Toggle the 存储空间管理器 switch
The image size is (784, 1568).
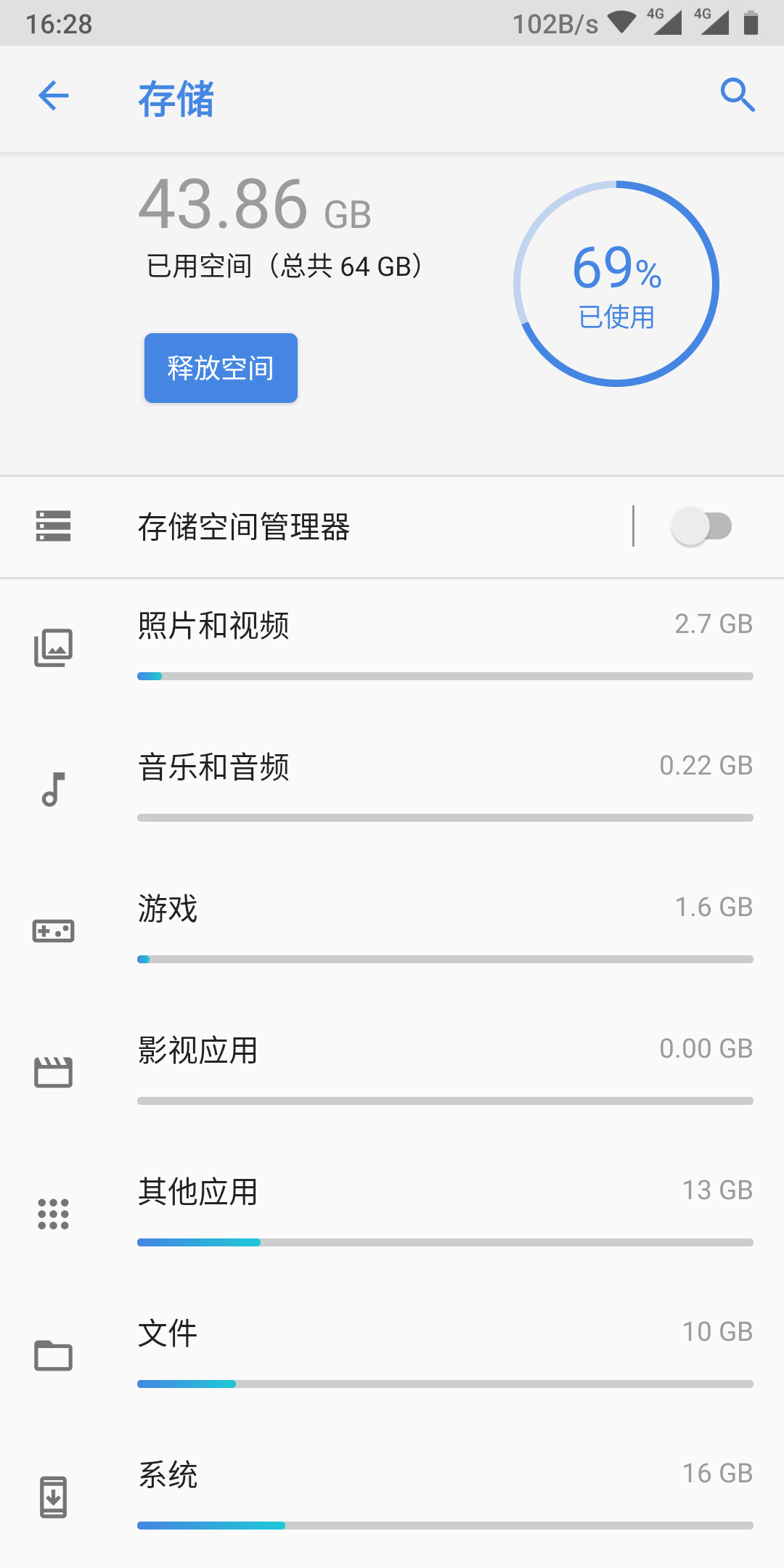pyautogui.click(x=701, y=527)
